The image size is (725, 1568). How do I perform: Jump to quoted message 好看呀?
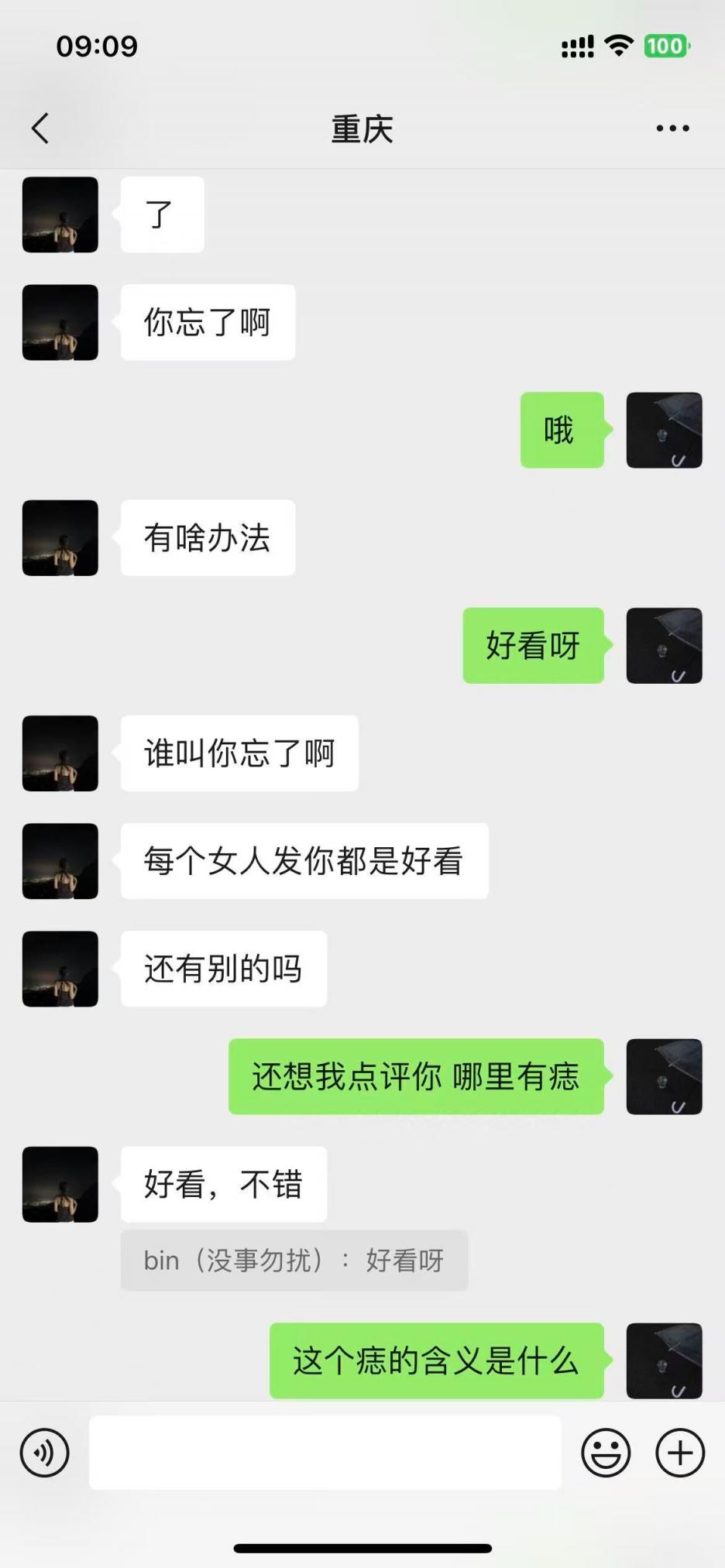(294, 1261)
